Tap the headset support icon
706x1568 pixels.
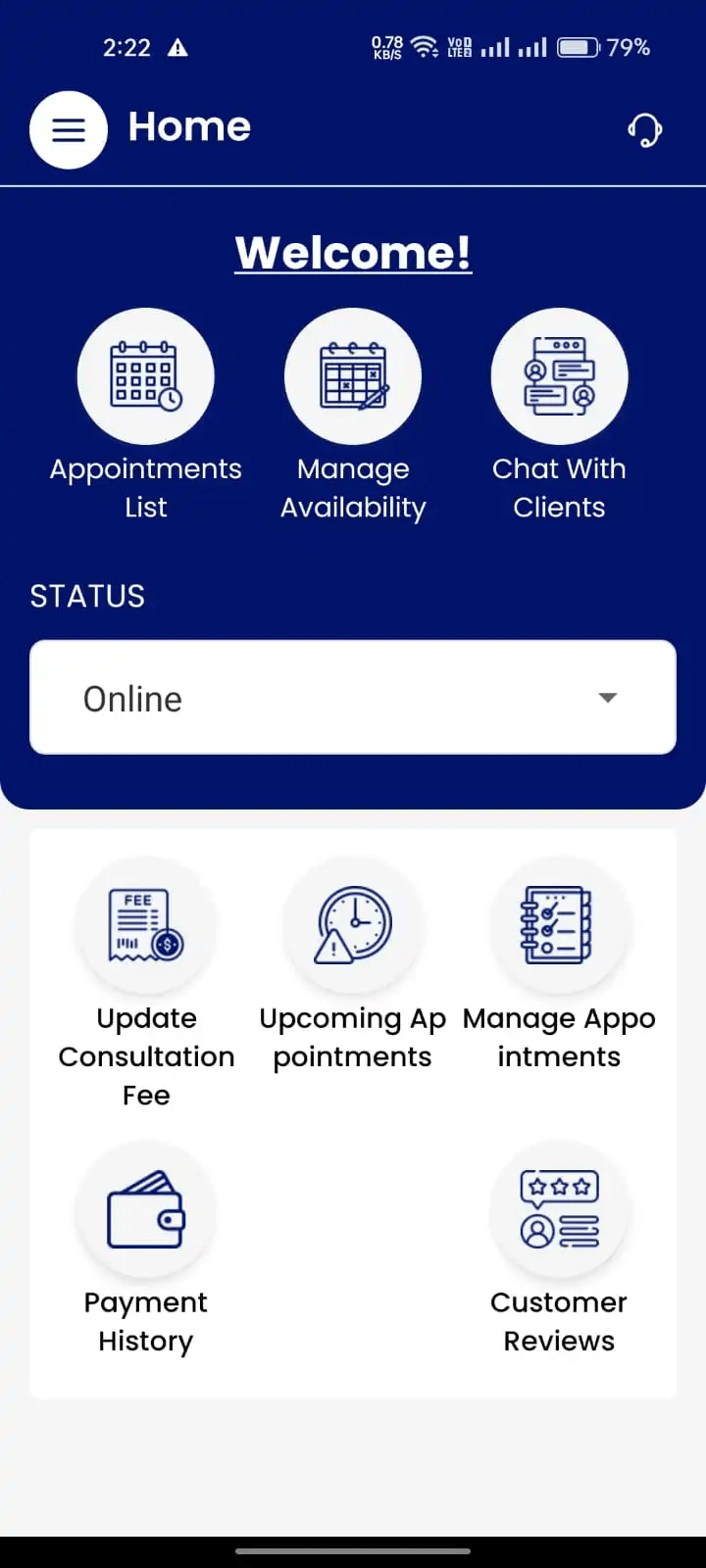644,129
